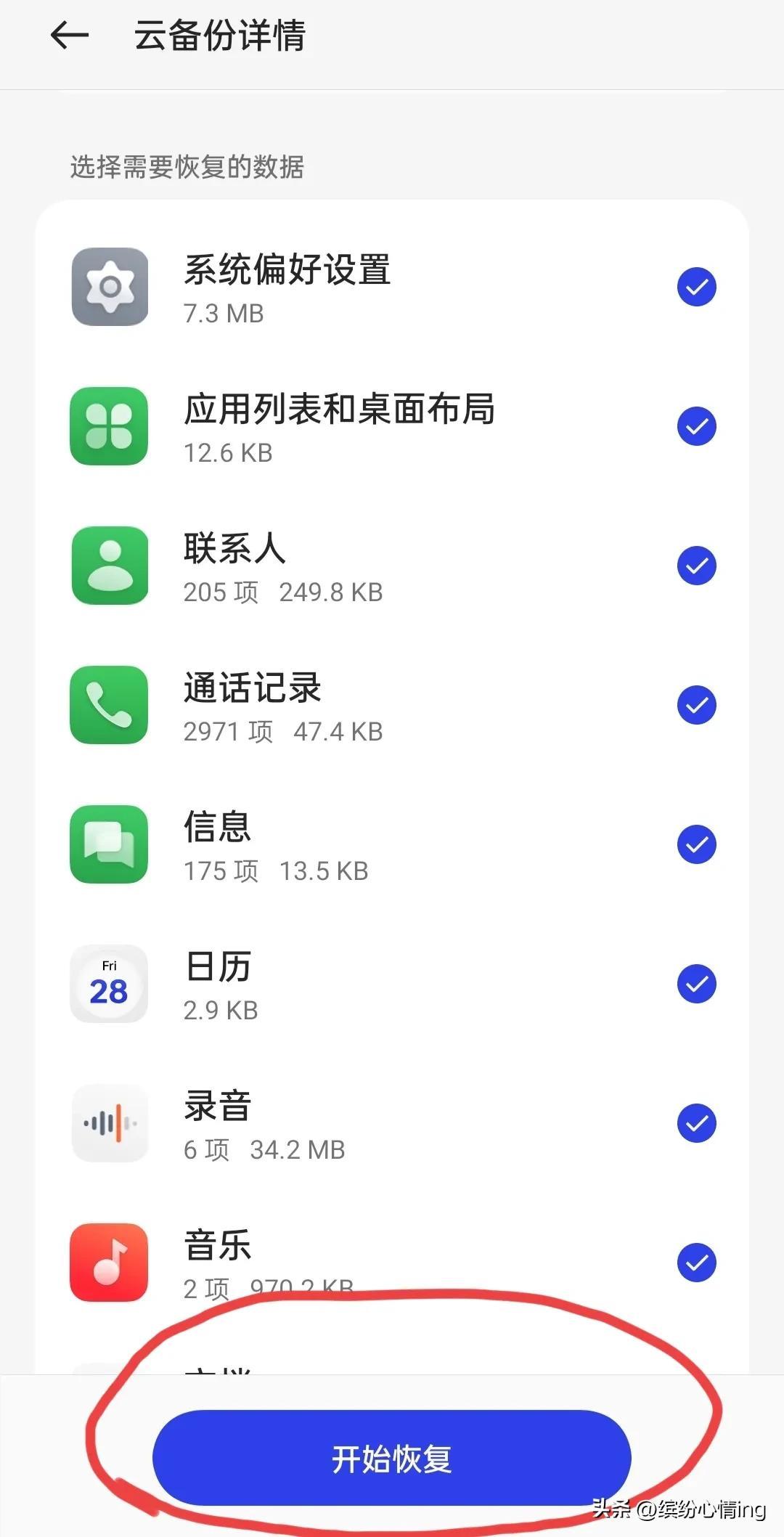Uncheck the 音乐 blue checkmark

(x=695, y=1262)
